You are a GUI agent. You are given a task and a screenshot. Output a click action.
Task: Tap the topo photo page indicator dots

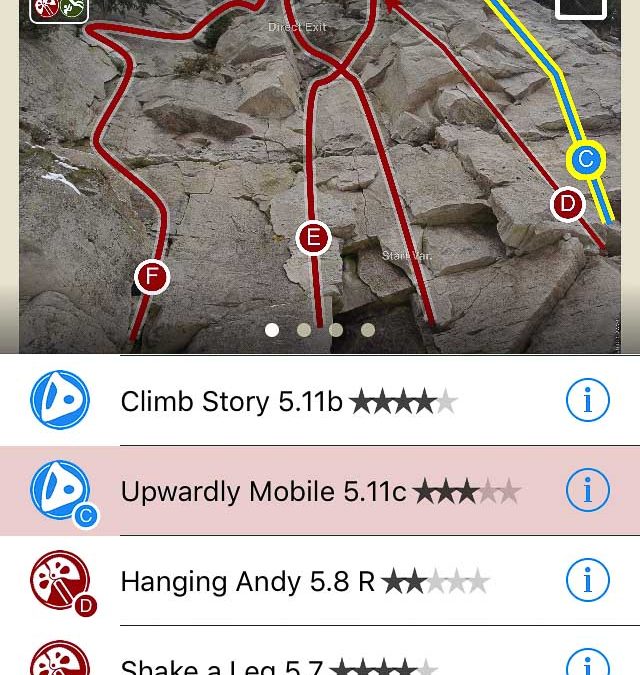(320, 330)
